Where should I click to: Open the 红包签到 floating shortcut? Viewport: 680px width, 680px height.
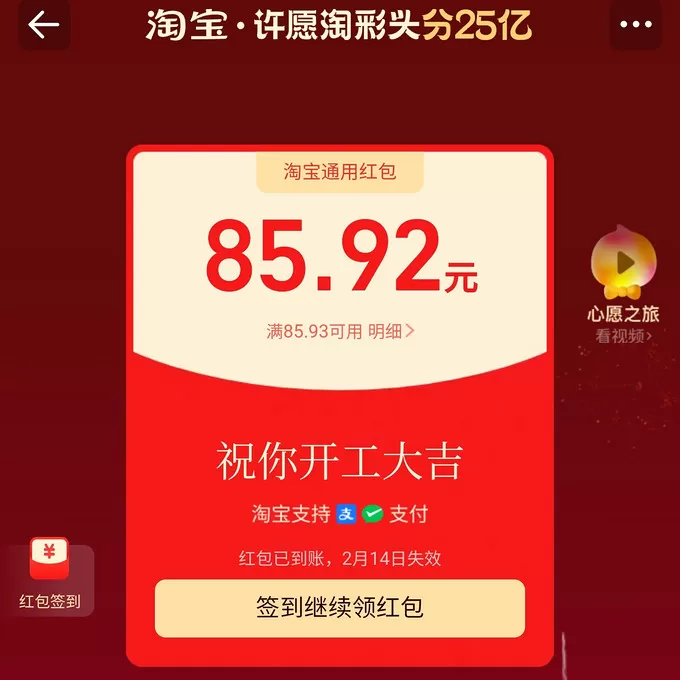point(49,579)
